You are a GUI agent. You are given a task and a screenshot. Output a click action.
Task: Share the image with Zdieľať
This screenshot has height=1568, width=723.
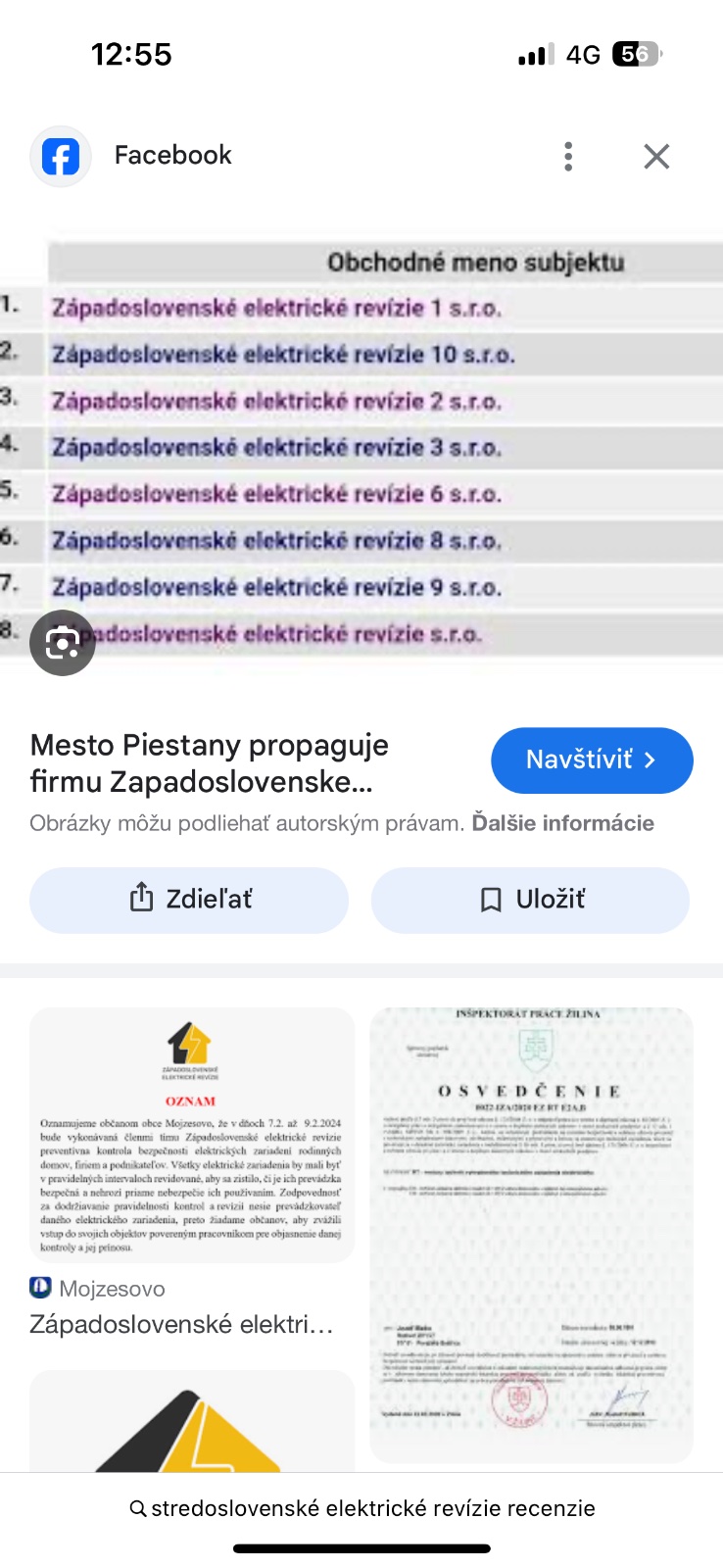tap(189, 900)
